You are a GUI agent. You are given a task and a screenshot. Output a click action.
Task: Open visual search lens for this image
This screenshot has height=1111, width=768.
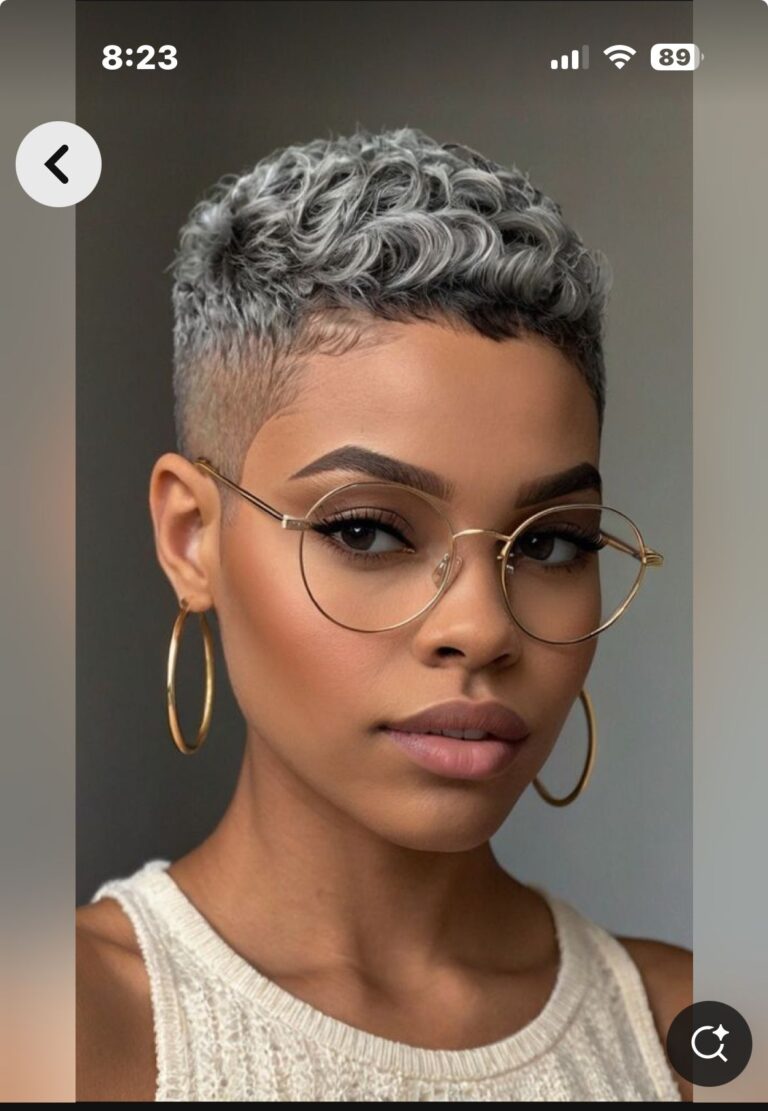click(x=709, y=1043)
